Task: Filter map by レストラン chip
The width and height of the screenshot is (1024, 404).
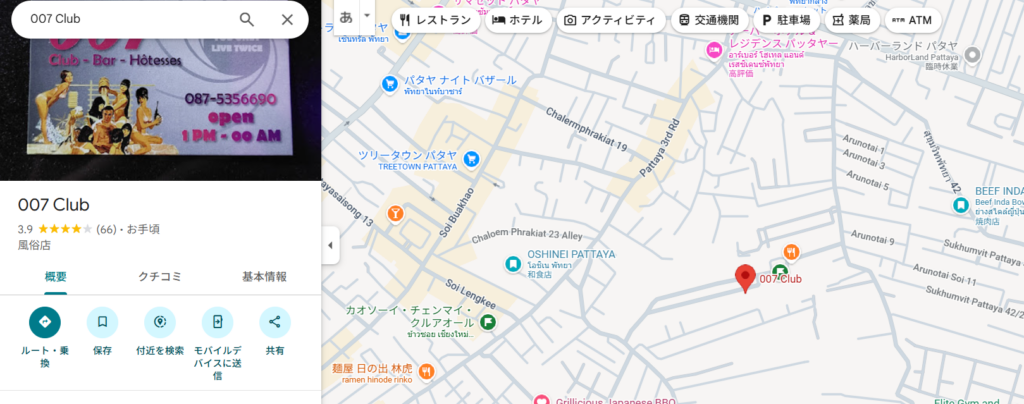Action: click(x=434, y=20)
